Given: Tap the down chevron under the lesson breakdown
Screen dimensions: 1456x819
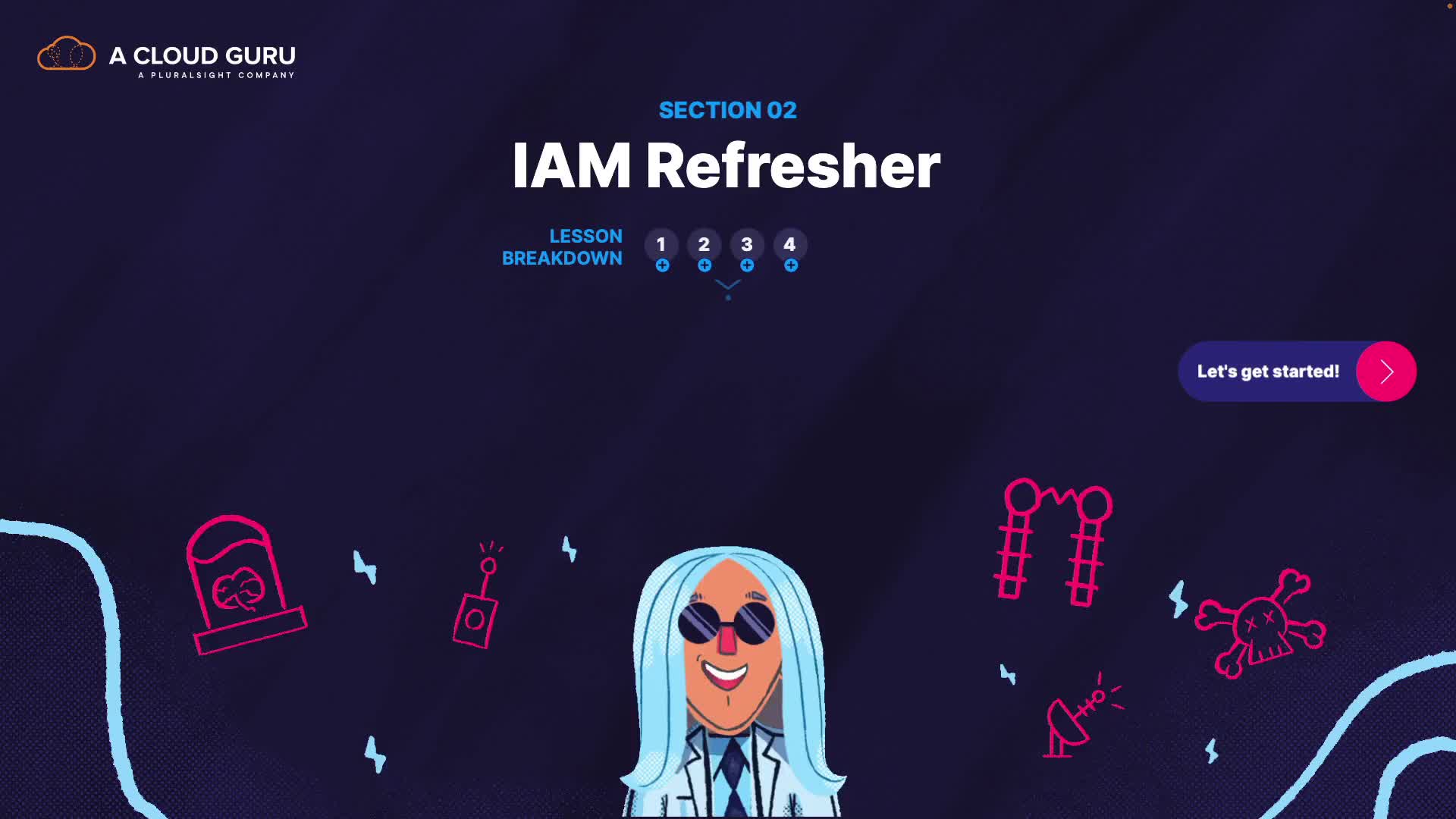Looking at the screenshot, I should point(728,287).
